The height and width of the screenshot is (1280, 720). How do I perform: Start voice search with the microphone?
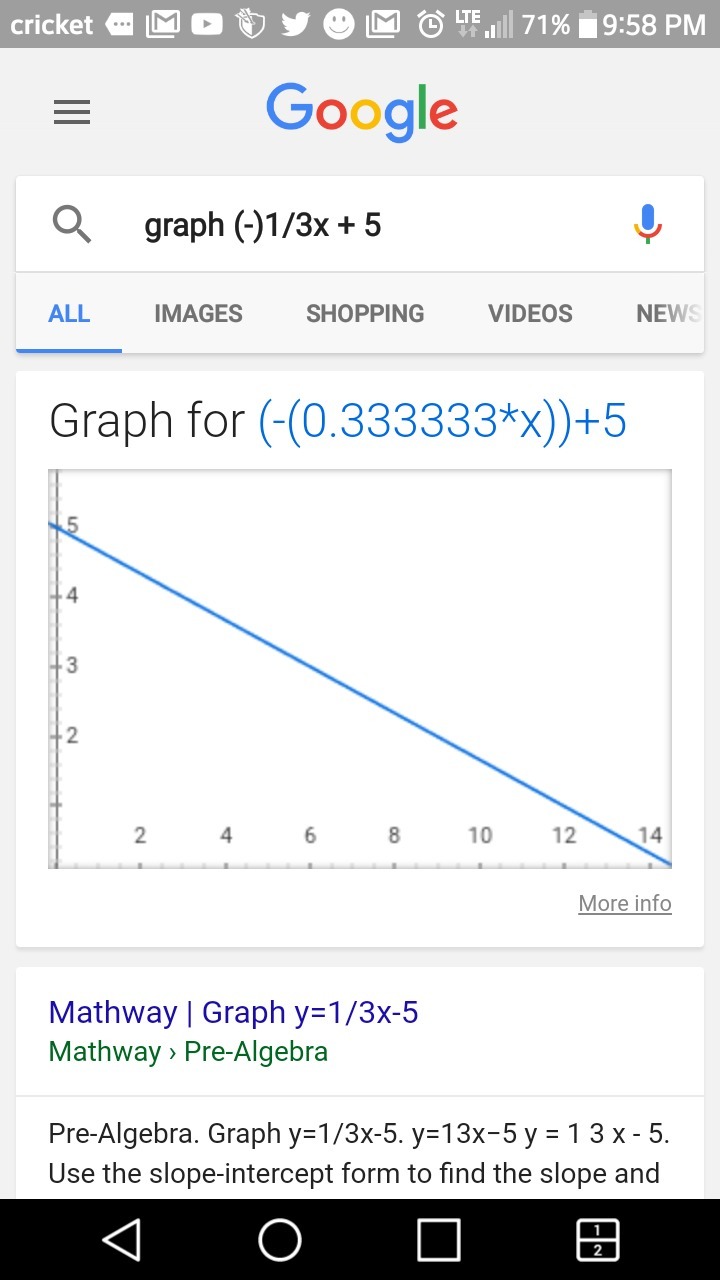click(x=648, y=224)
